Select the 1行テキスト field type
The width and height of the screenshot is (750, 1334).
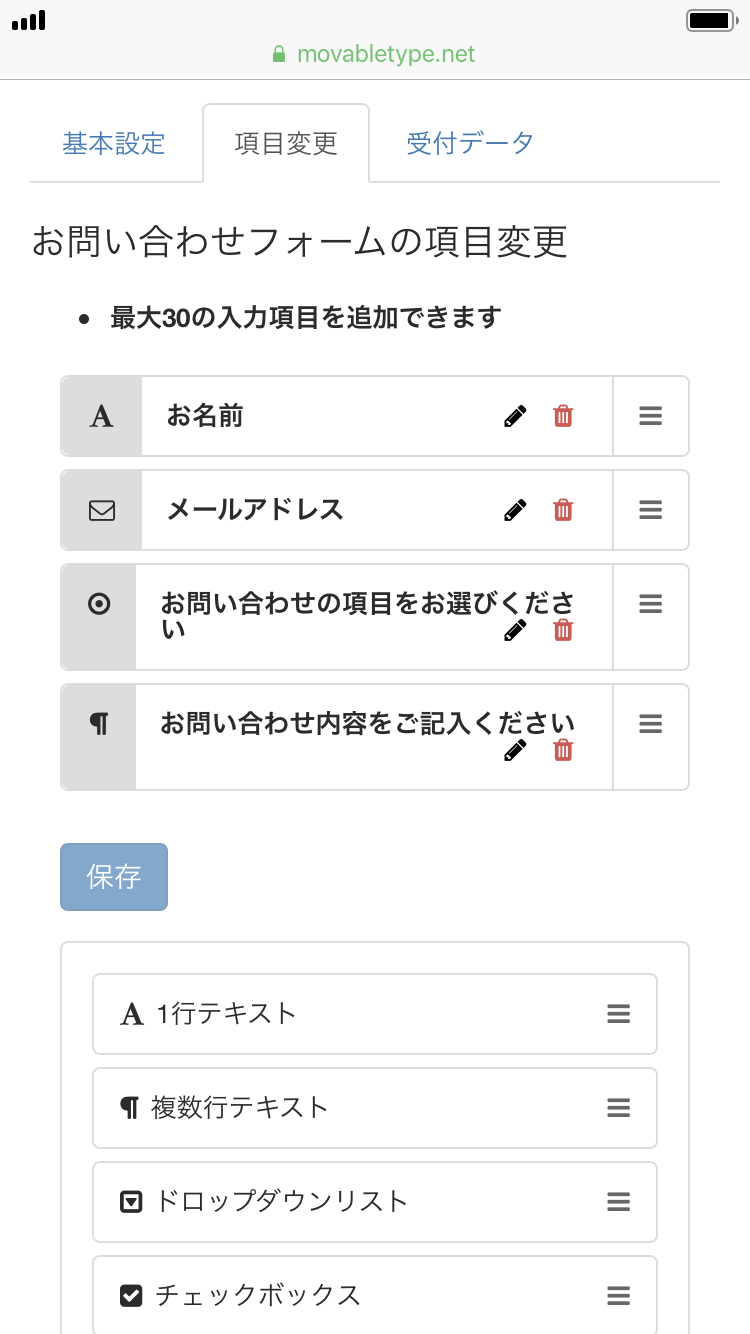click(x=375, y=1014)
